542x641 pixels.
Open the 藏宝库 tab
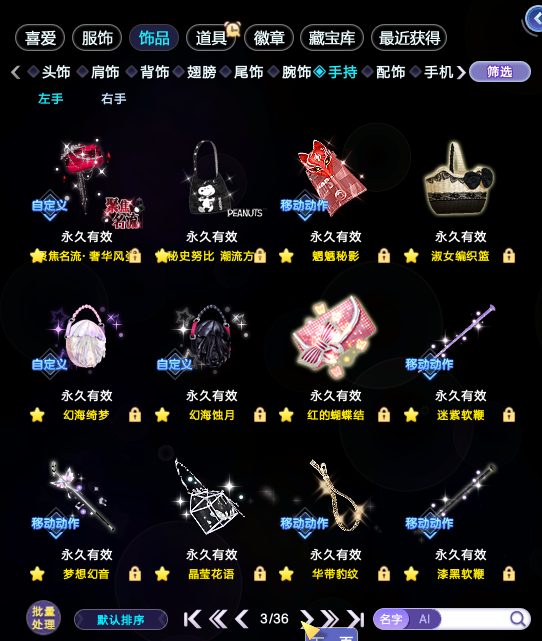pos(331,38)
